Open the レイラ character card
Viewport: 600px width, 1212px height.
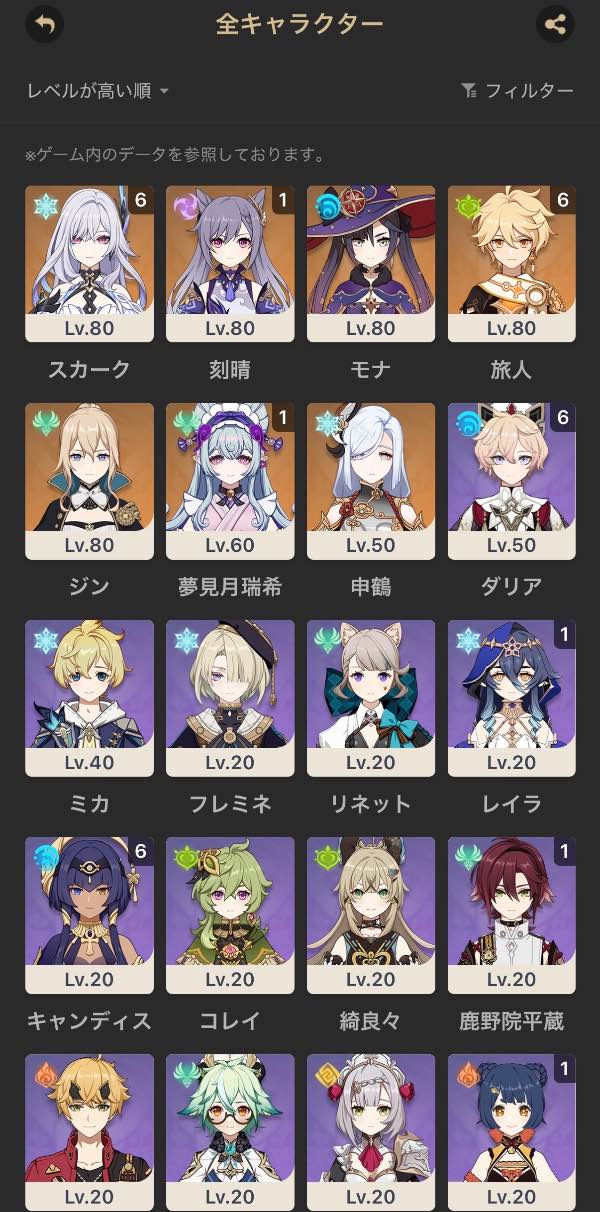(512, 698)
